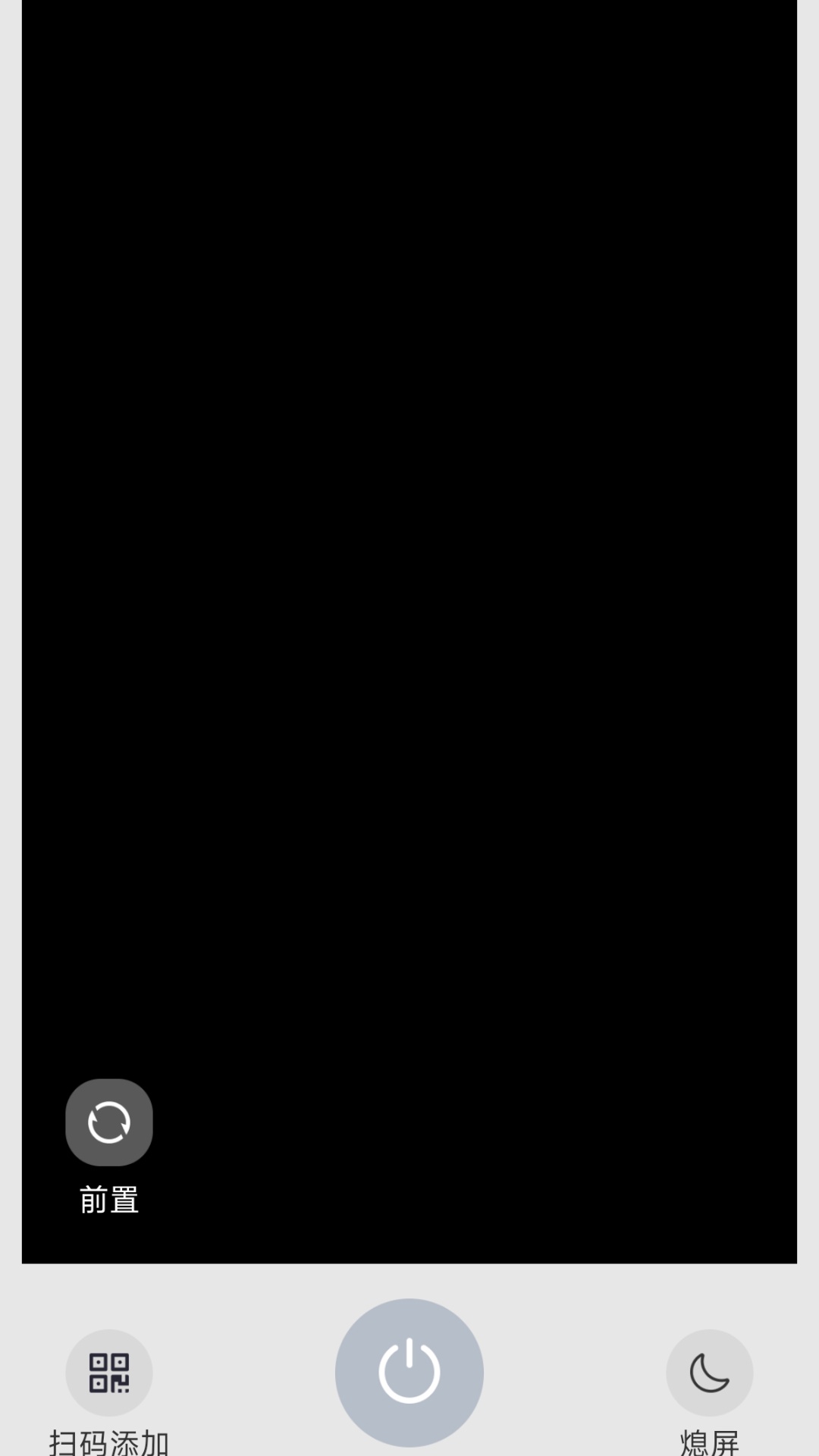Screen dimensions: 819x1456
Task: Open 扫码添加 QR scan
Action: [108, 1373]
